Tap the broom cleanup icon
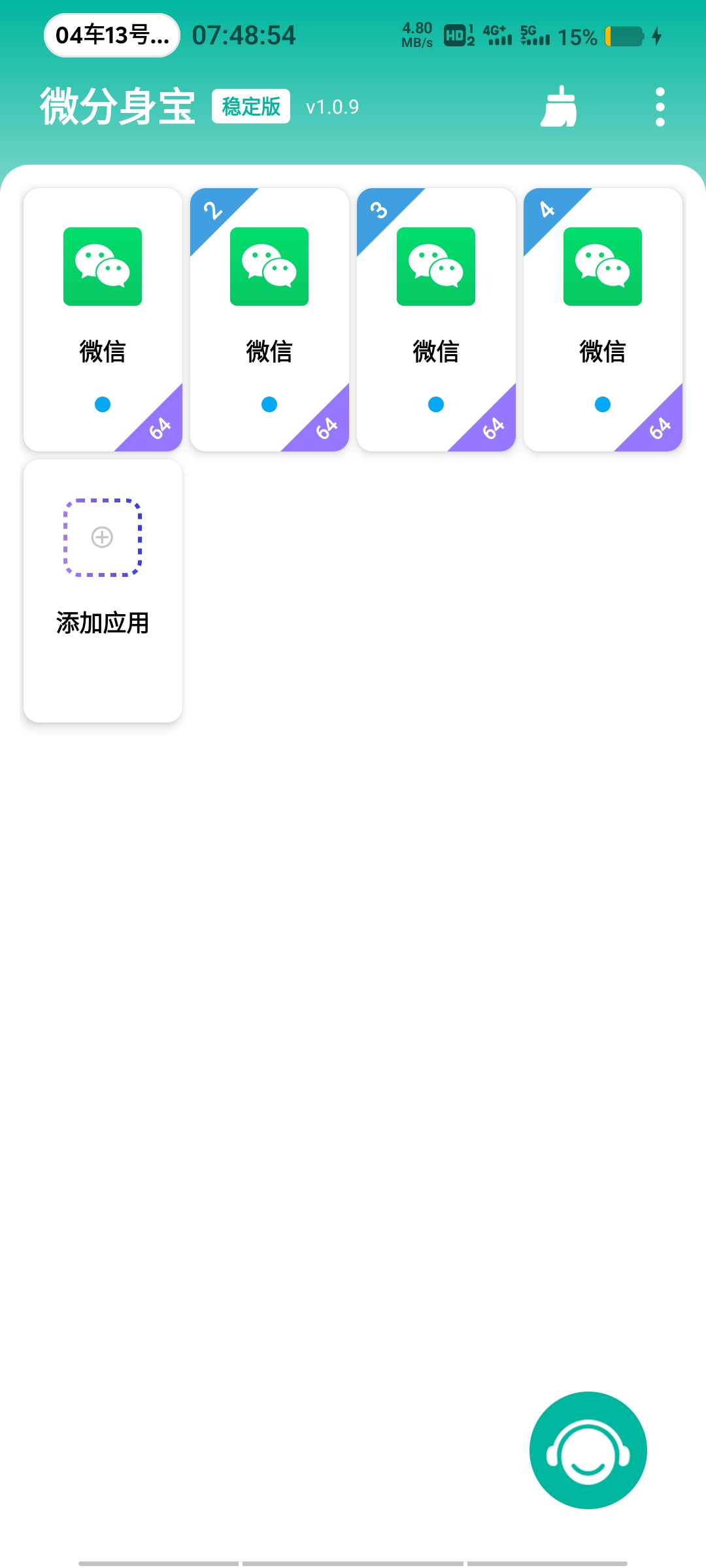This screenshot has width=706, height=1568. click(559, 106)
